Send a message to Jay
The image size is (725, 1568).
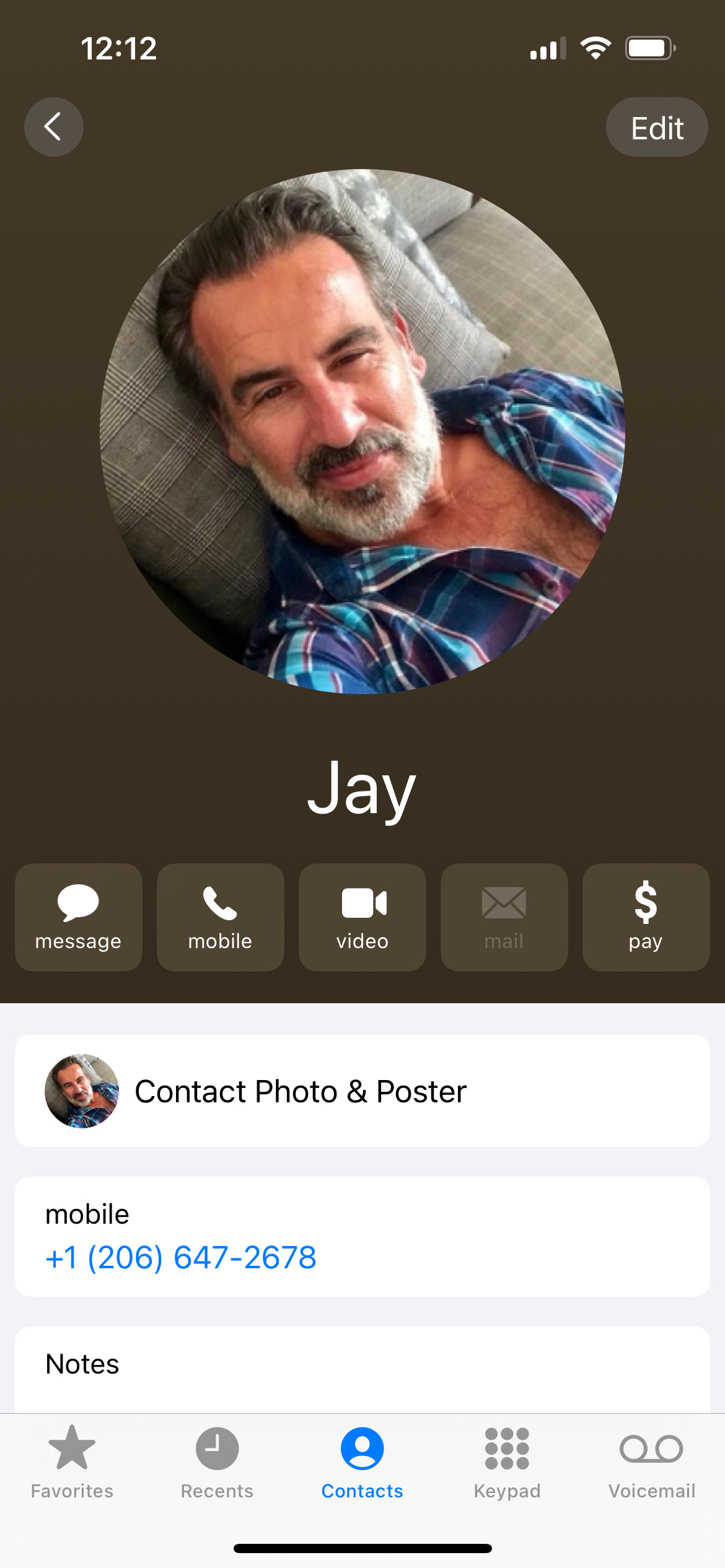point(79,917)
